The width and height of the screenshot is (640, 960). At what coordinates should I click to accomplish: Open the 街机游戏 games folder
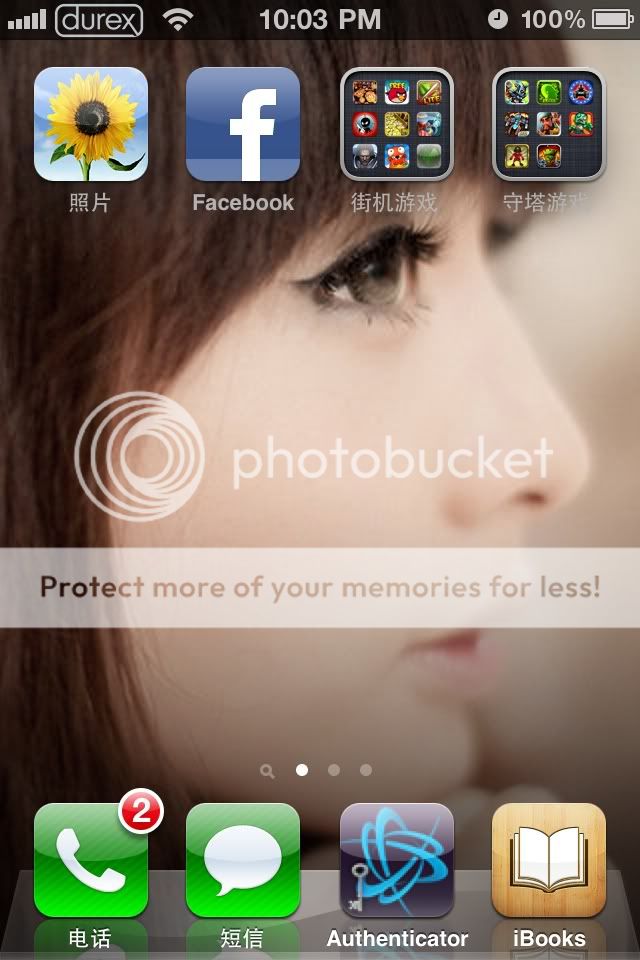click(x=396, y=124)
